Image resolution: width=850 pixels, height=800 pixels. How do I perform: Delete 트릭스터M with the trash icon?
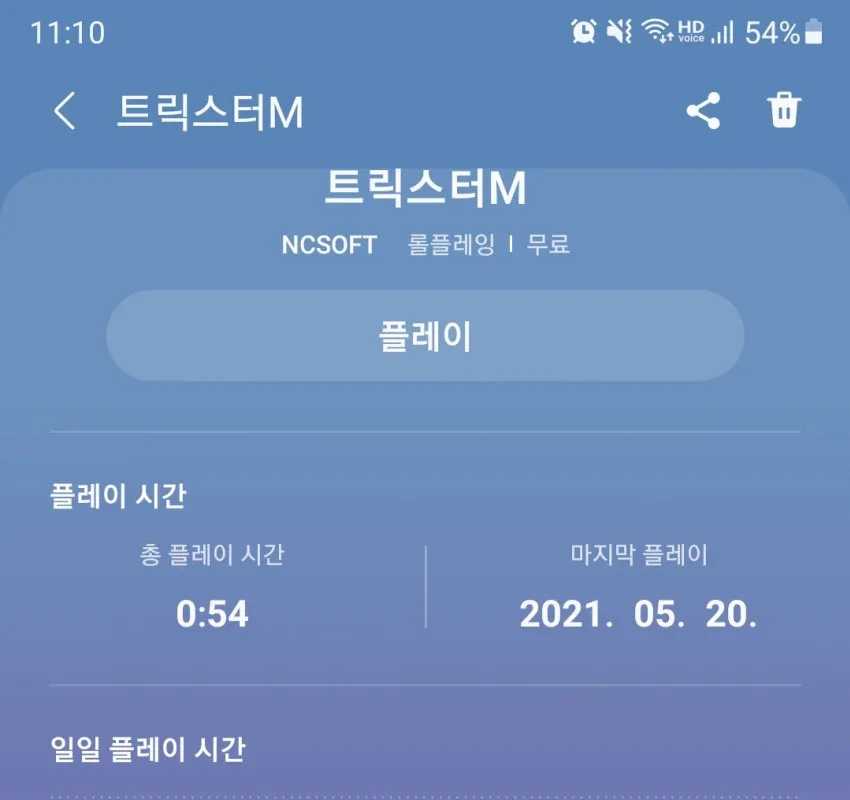tap(785, 111)
